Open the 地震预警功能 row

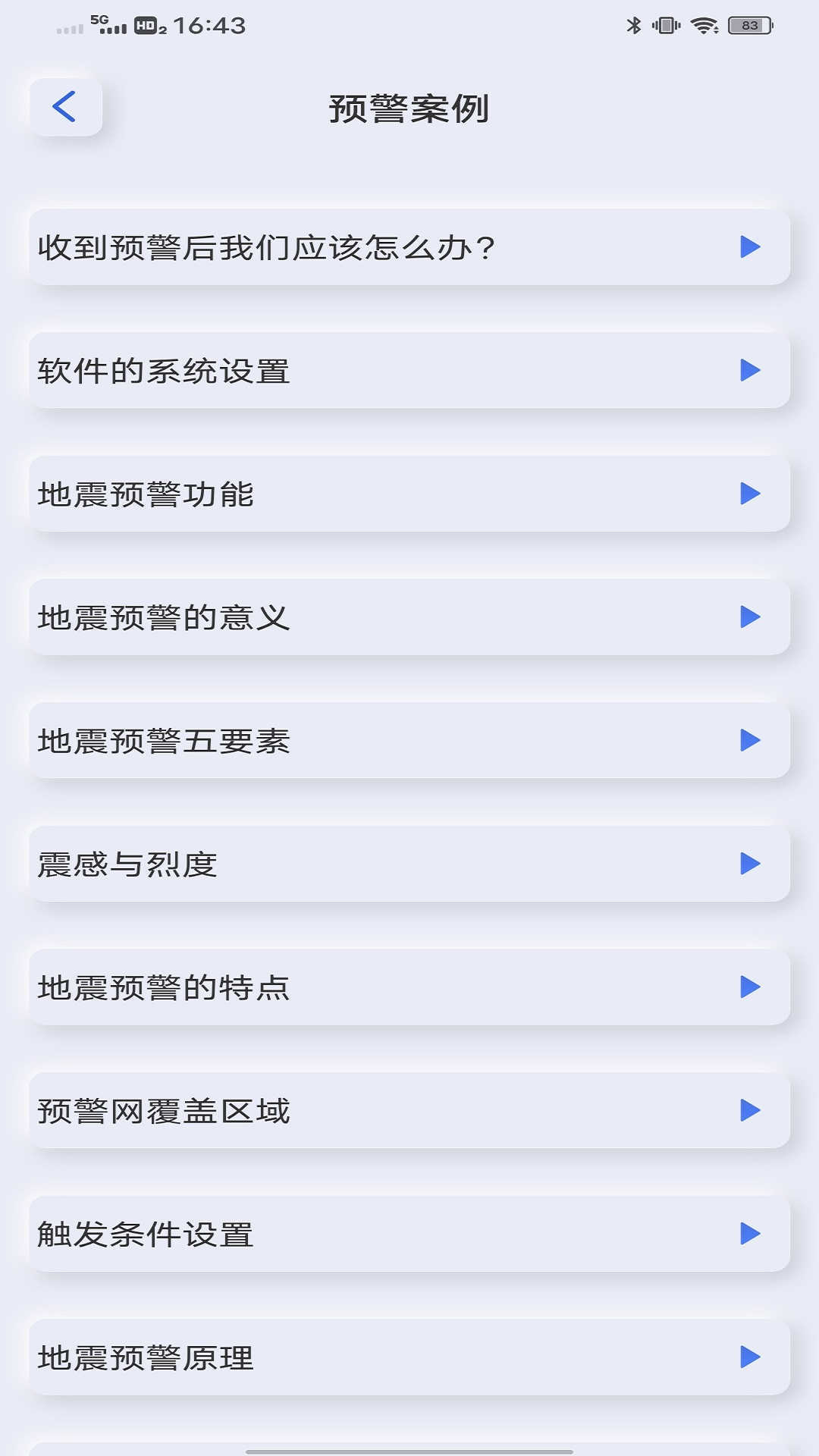pyautogui.click(x=341, y=494)
